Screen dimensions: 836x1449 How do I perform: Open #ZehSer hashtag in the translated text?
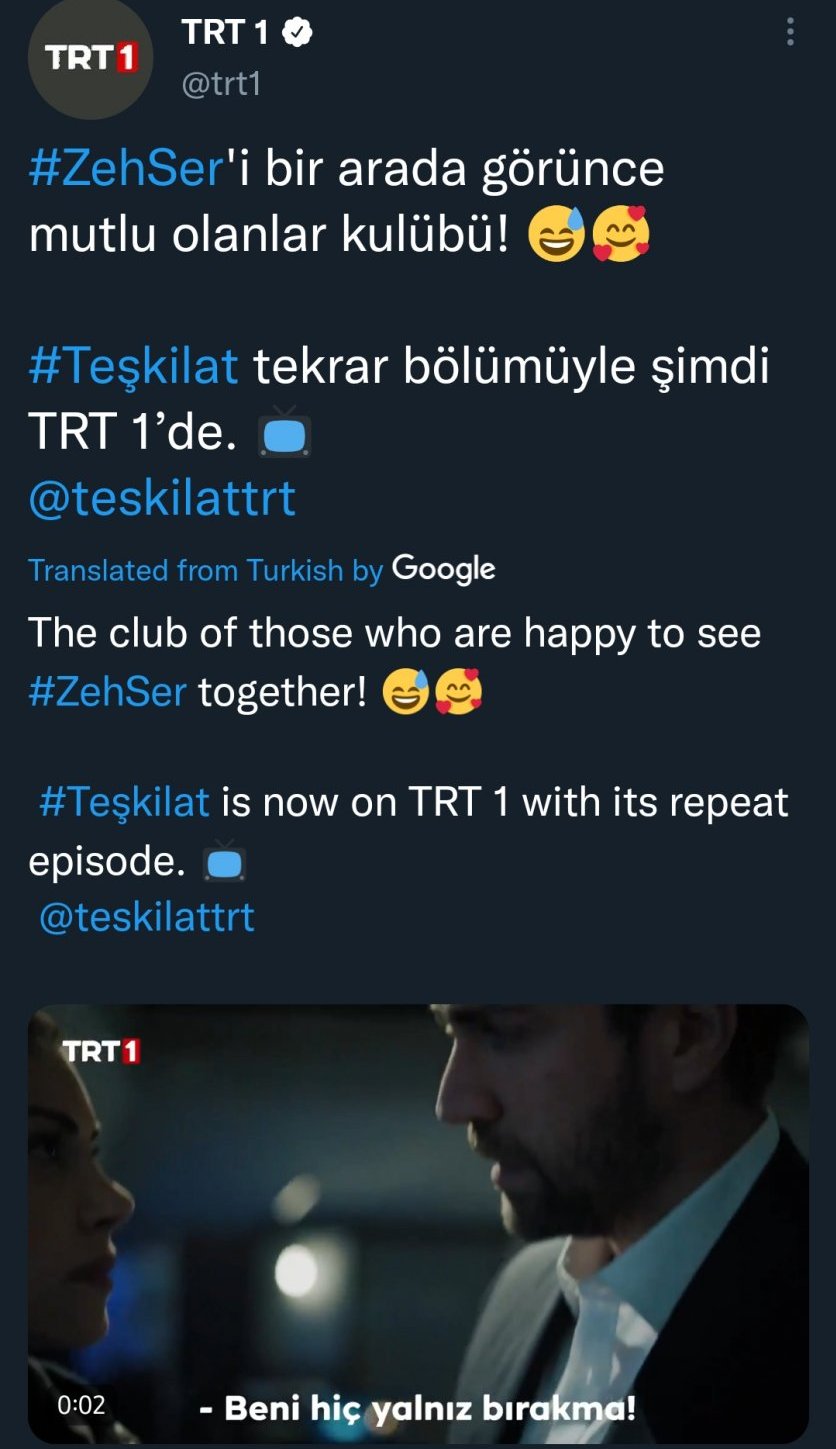pyautogui.click(x=108, y=691)
